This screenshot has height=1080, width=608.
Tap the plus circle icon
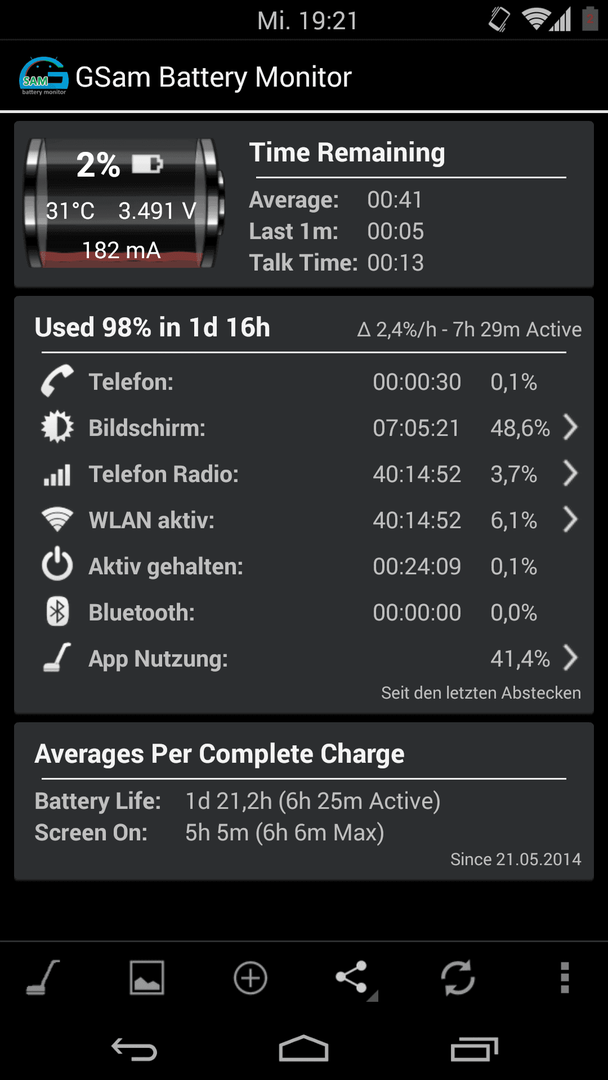[251, 977]
